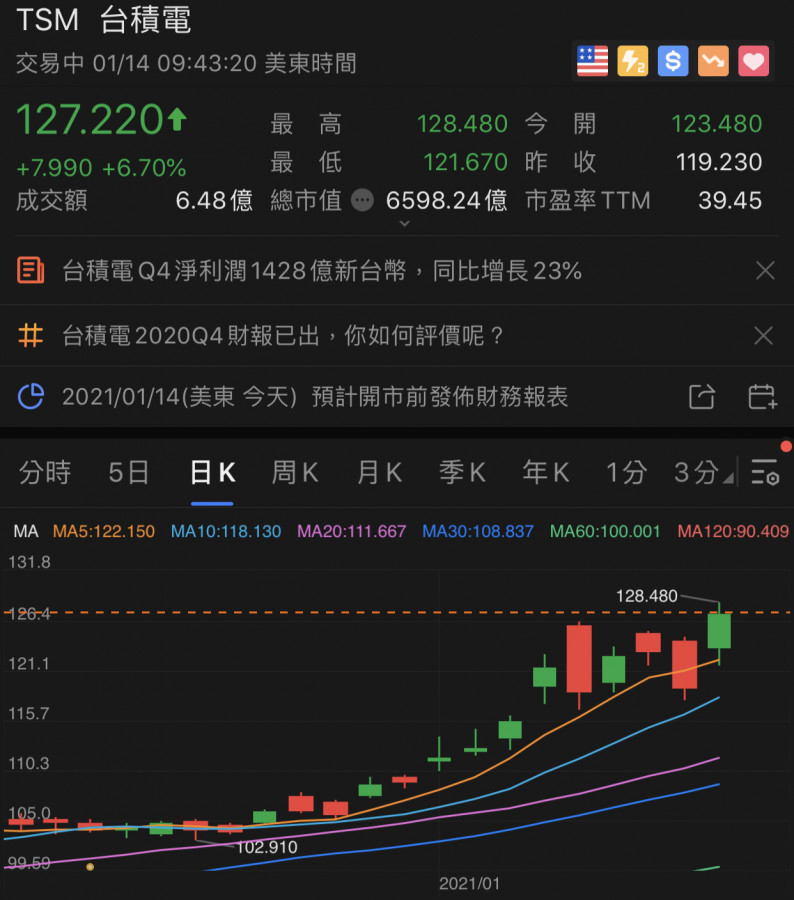Share the earnings release event

click(702, 397)
